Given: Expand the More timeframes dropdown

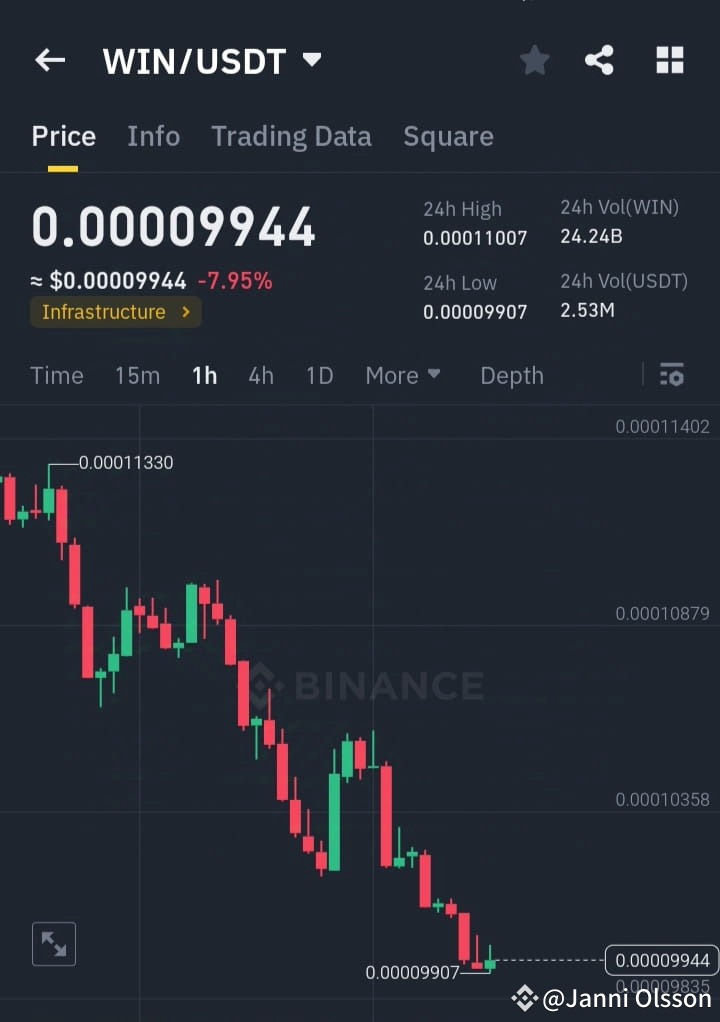Looking at the screenshot, I should pyautogui.click(x=403, y=375).
